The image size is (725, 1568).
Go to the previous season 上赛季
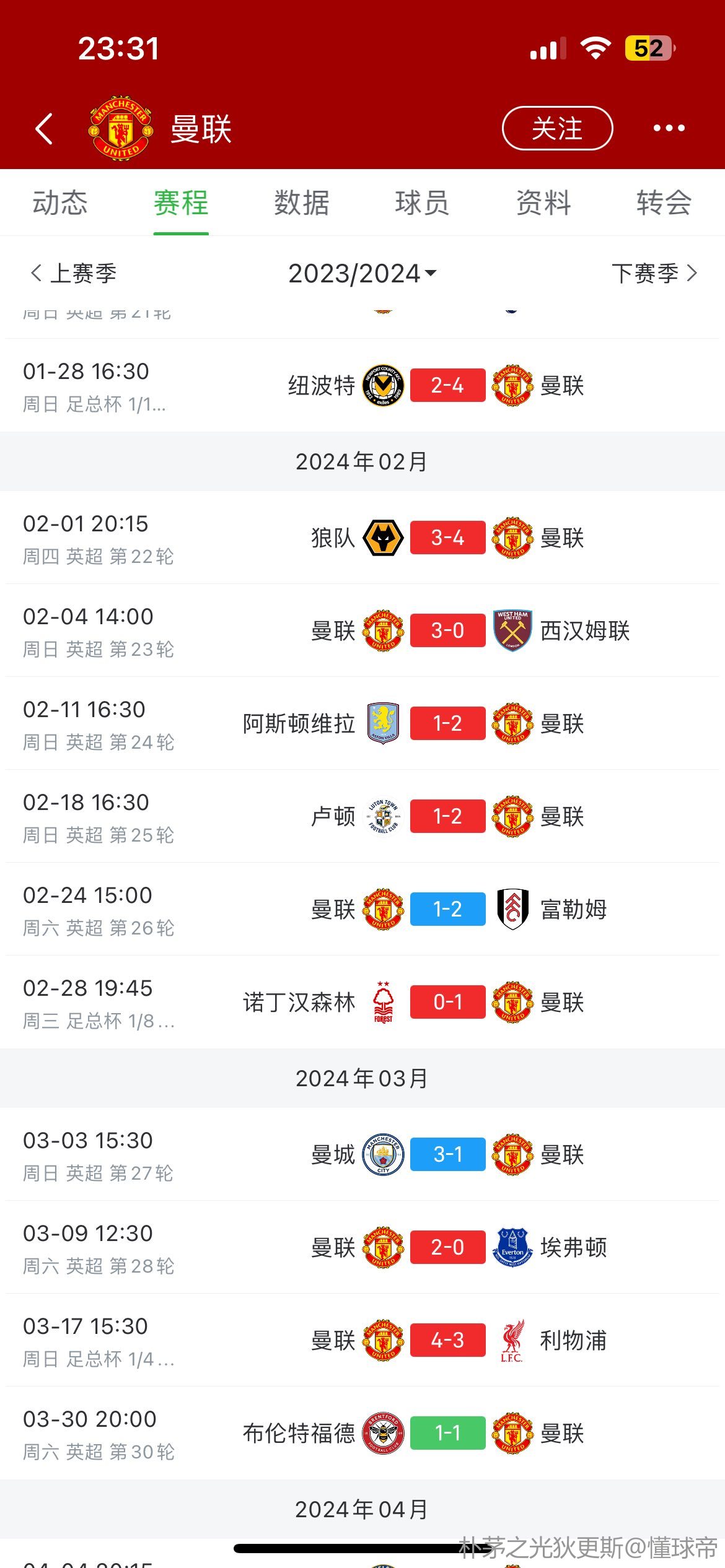point(74,273)
